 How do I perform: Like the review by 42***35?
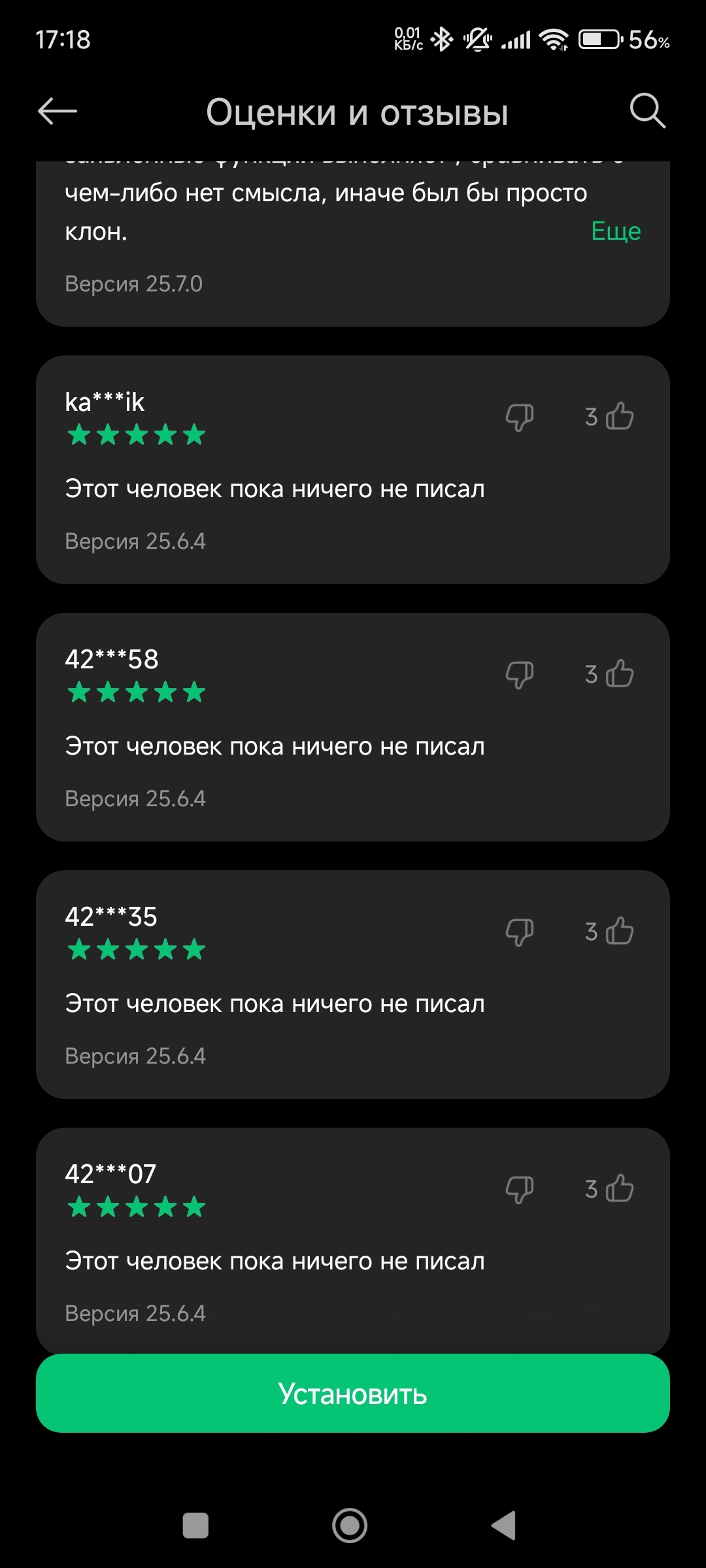[618, 932]
